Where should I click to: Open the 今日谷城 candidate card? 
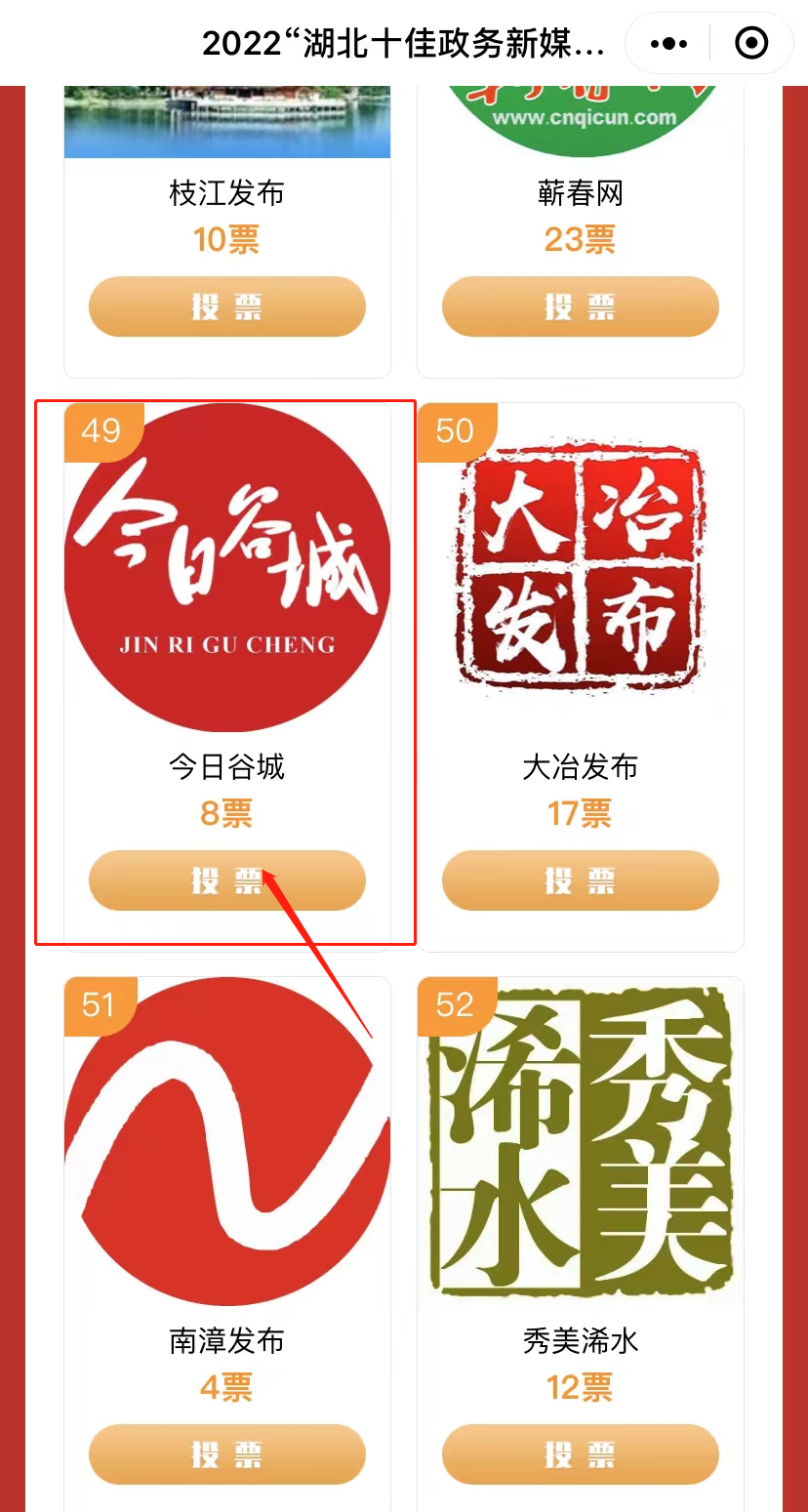(x=226, y=568)
